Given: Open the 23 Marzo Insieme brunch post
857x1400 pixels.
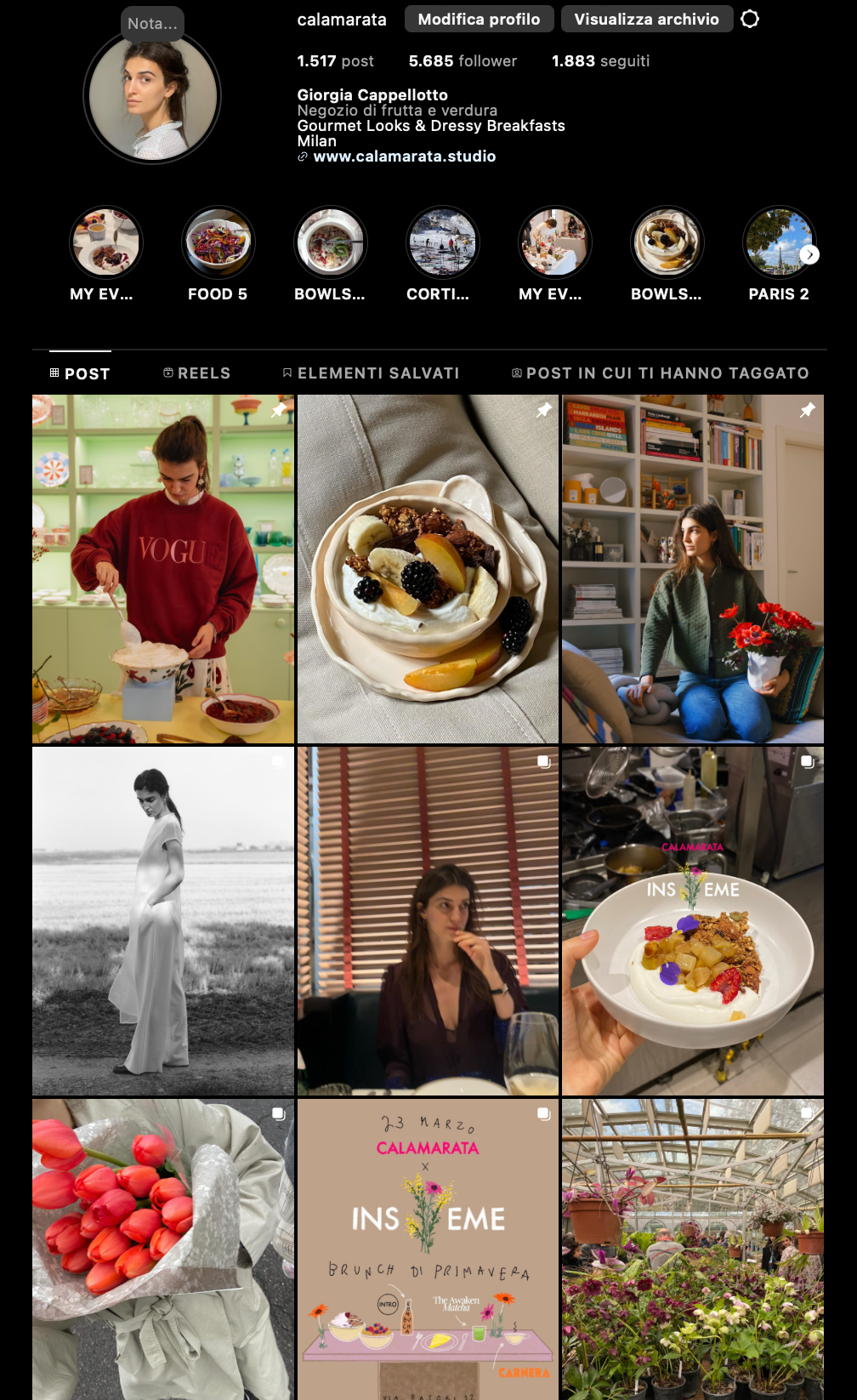Looking at the screenshot, I should pyautogui.click(x=428, y=1249).
